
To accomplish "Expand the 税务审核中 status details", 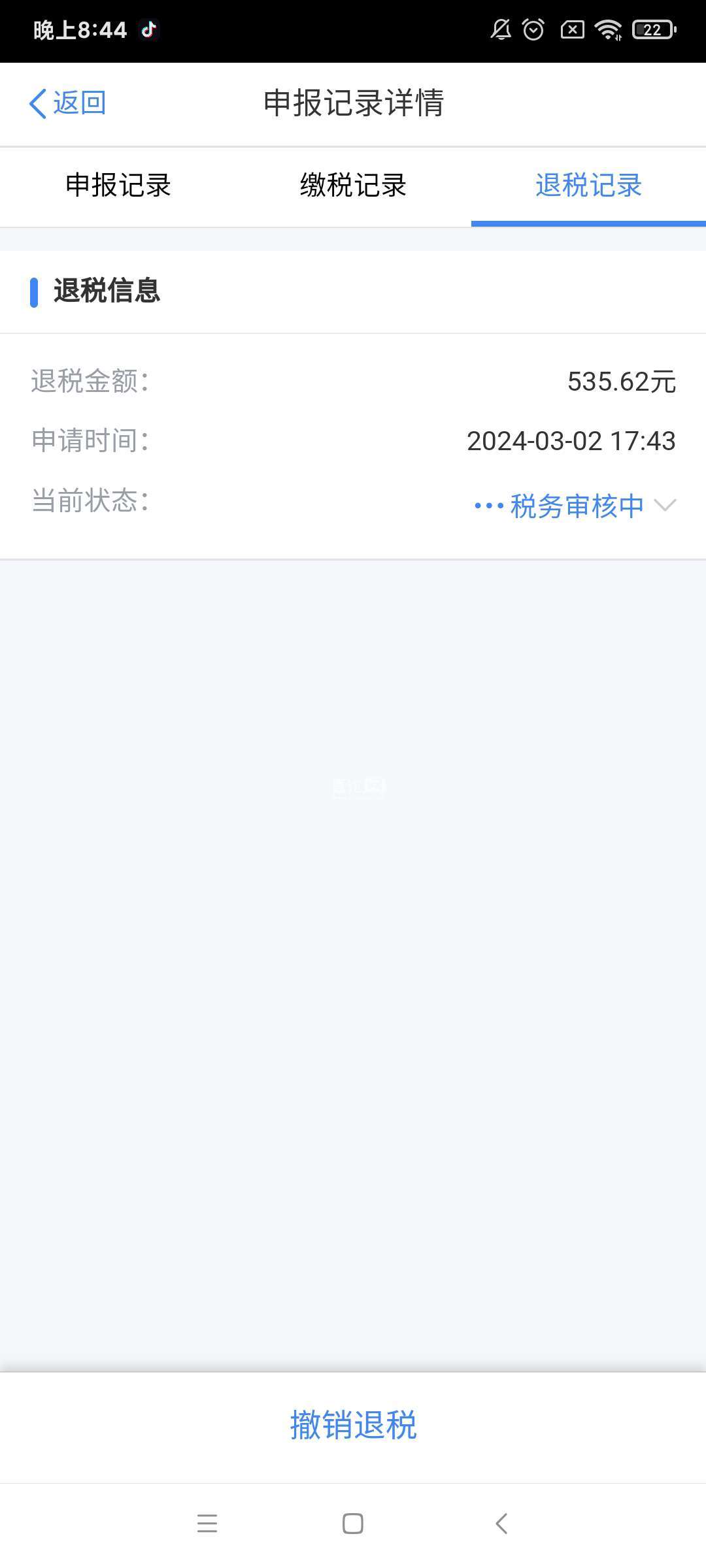I will 575,506.
